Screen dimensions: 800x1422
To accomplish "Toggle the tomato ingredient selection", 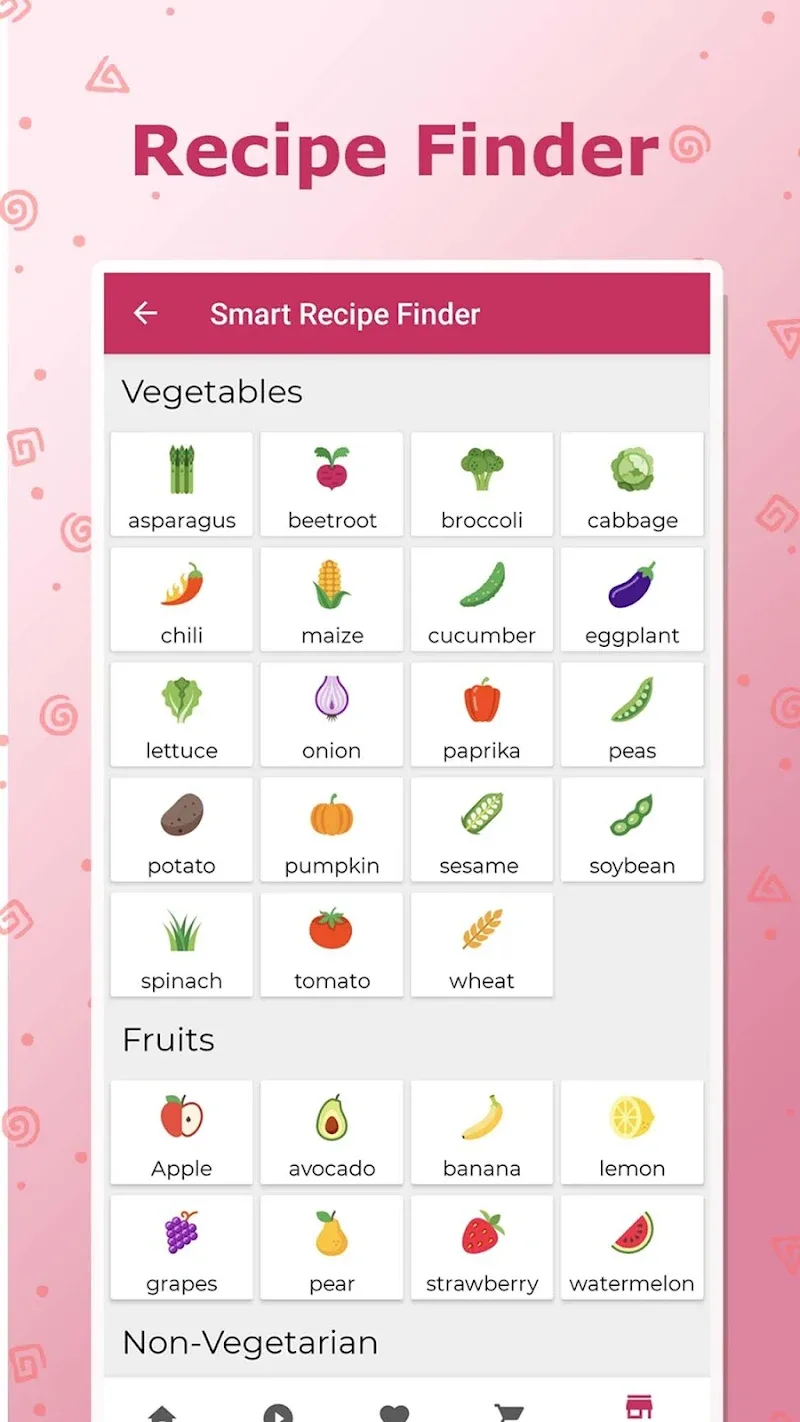I will coord(332,944).
